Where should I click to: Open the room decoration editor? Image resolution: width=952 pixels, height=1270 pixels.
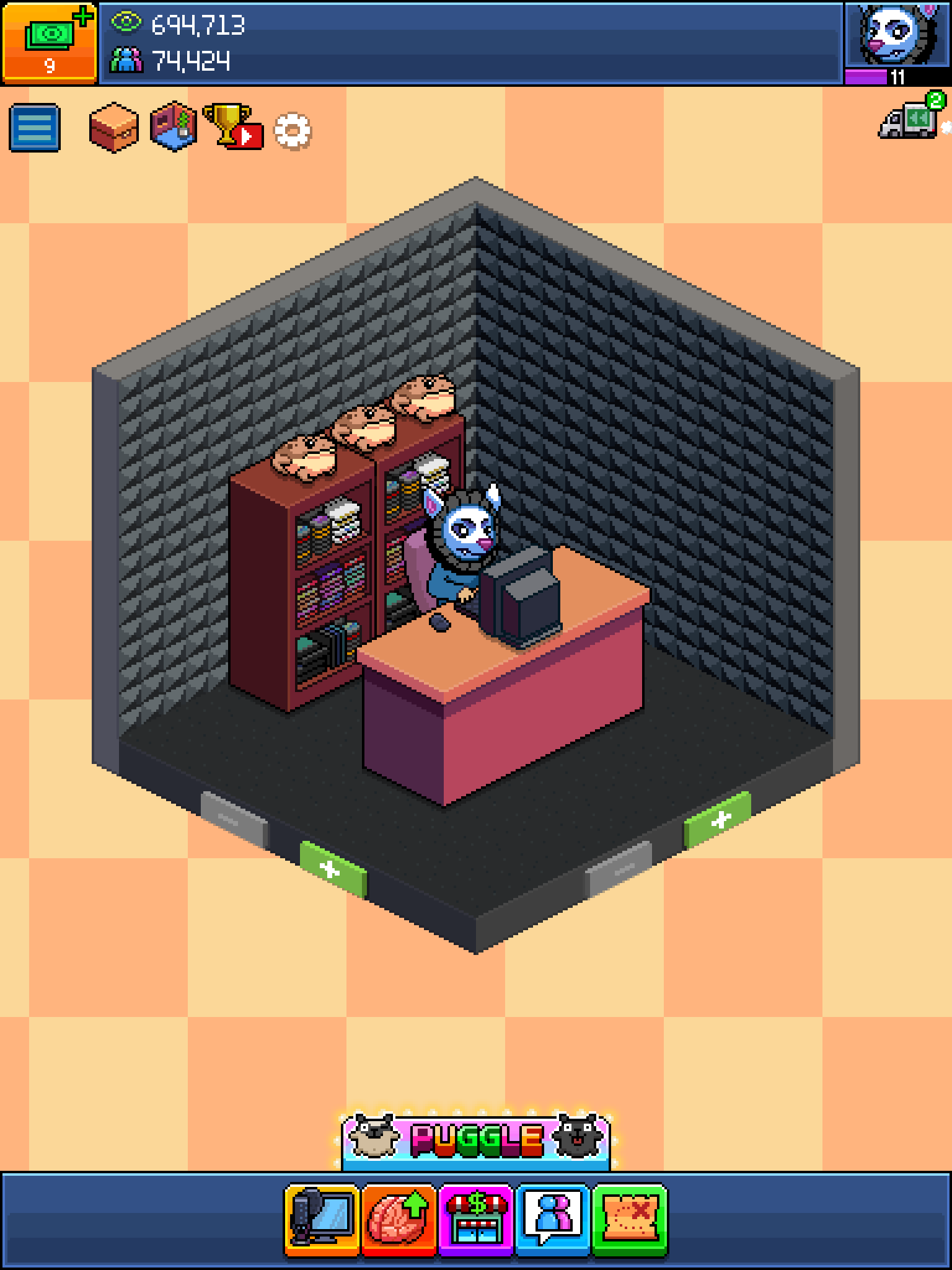[x=174, y=127]
